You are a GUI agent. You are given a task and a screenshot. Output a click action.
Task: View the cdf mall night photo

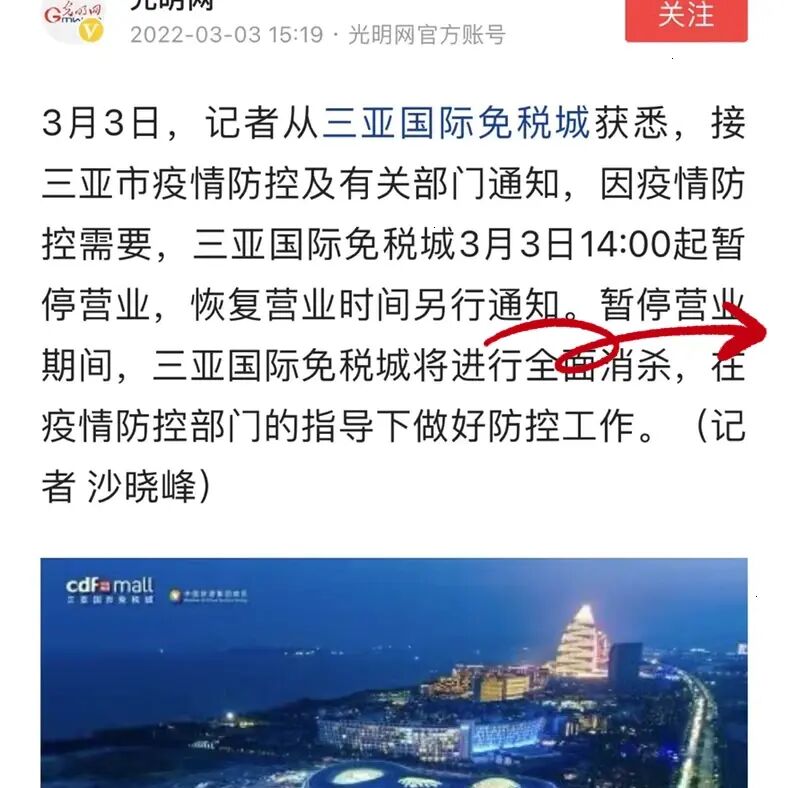point(393,672)
